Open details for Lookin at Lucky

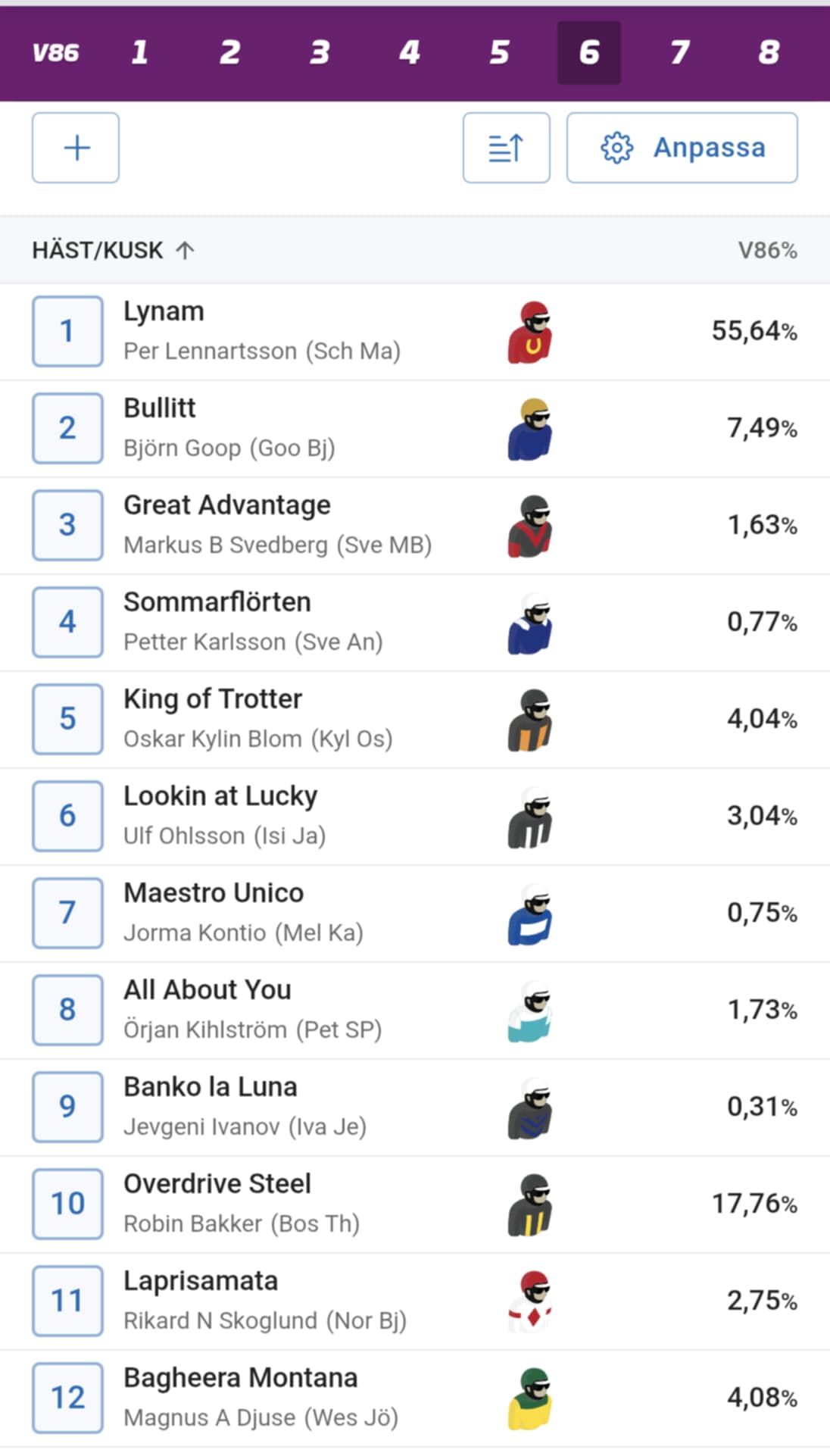click(x=220, y=796)
